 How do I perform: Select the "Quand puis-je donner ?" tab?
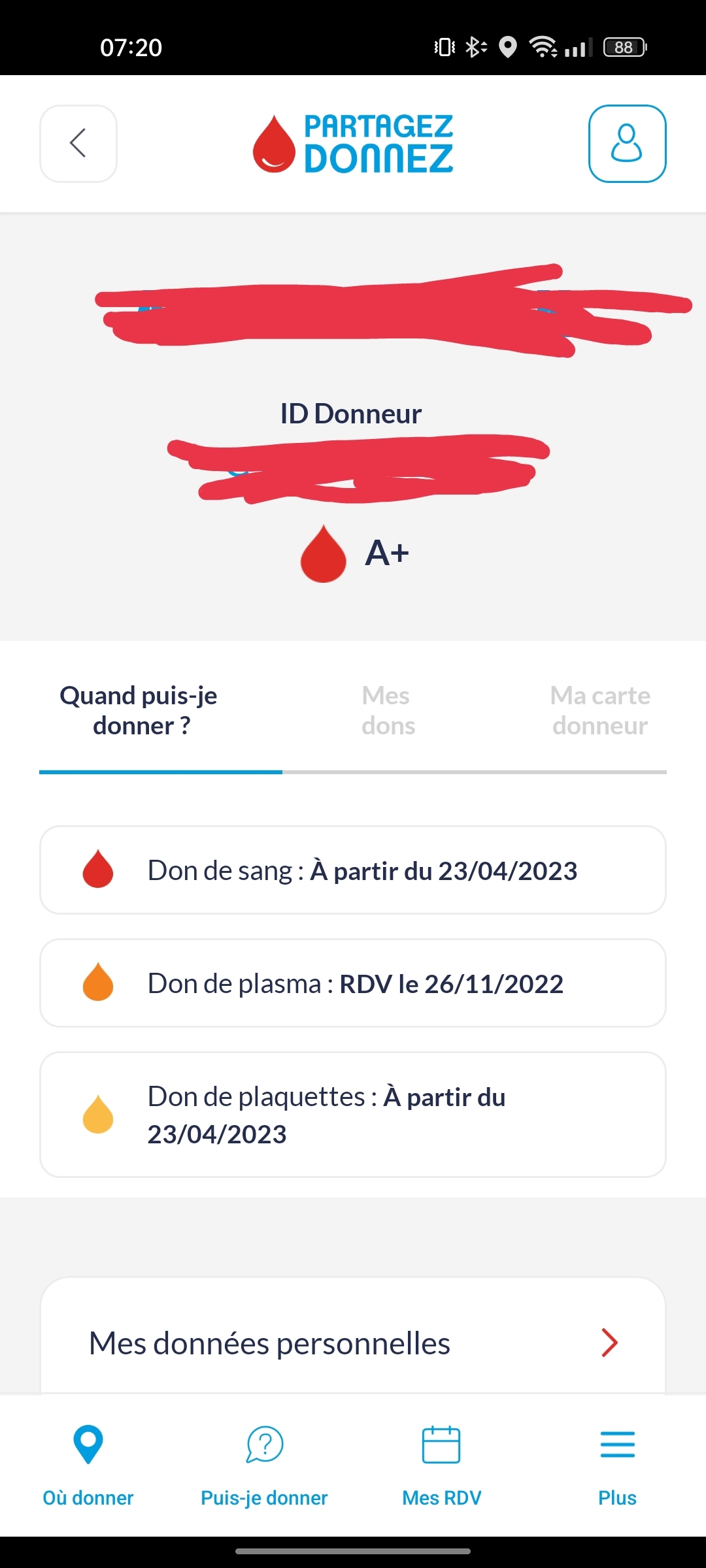(x=139, y=711)
